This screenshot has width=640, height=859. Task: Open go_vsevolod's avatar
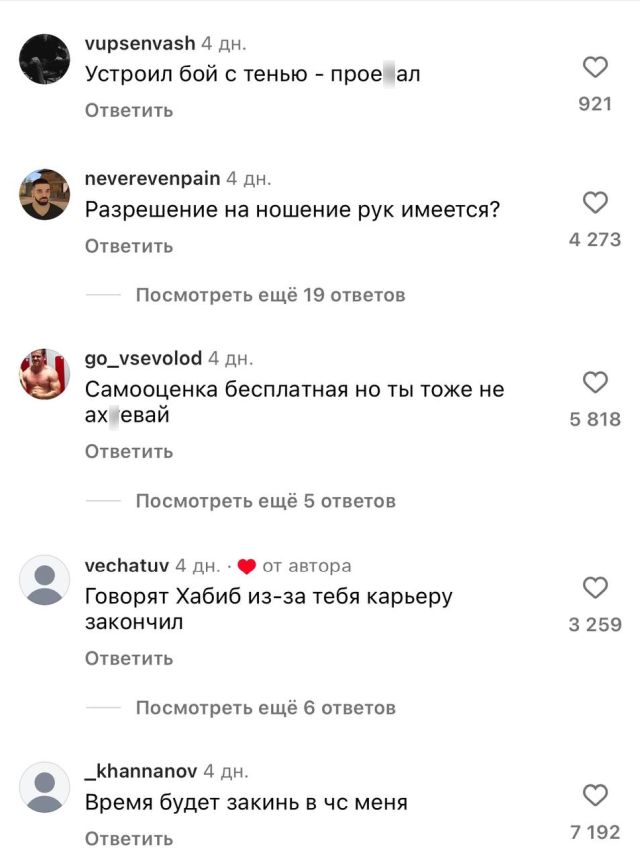point(45,374)
